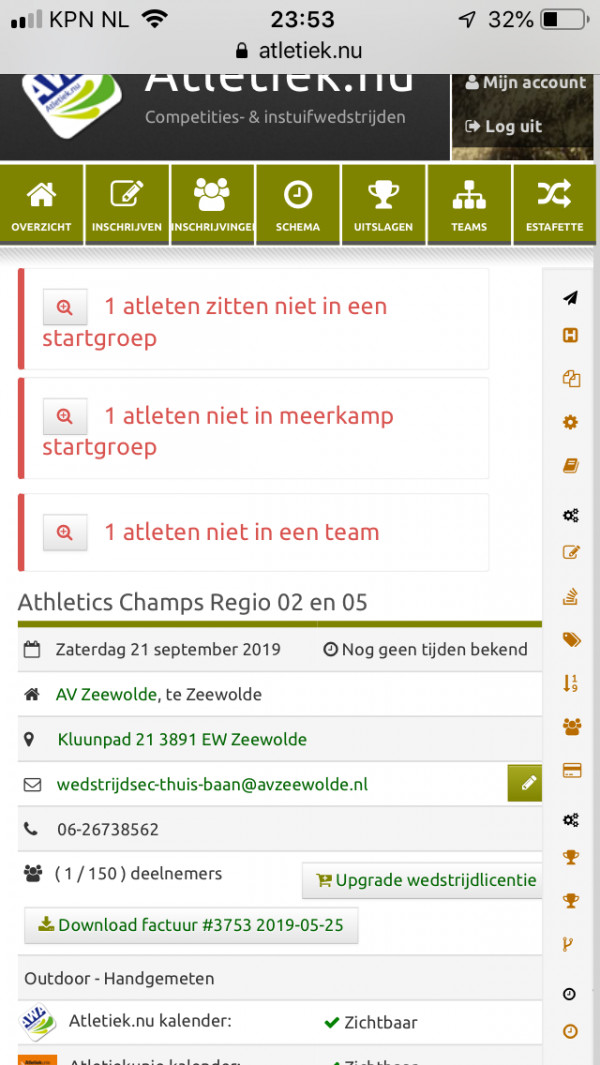Edit competition details with pencil button
The image size is (600, 1065).
pyautogui.click(x=526, y=784)
